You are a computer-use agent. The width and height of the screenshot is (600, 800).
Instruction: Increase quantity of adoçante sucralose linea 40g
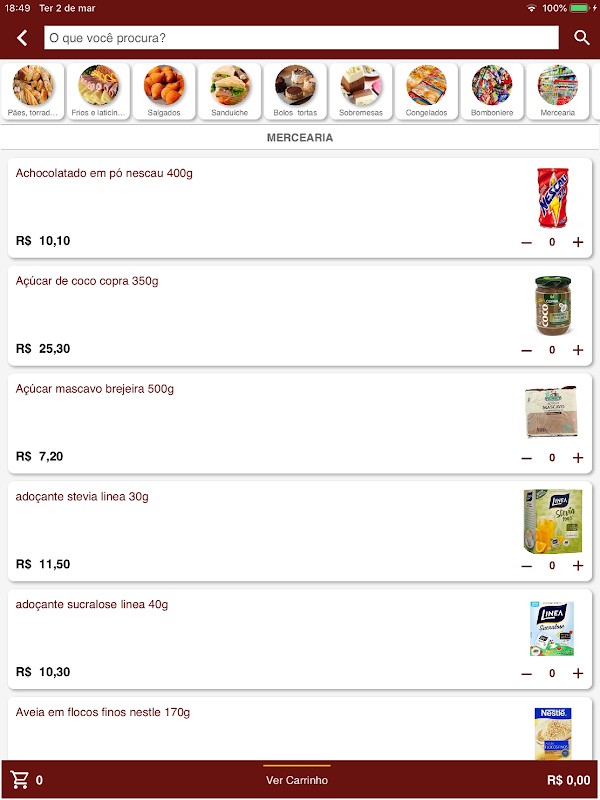[578, 674]
